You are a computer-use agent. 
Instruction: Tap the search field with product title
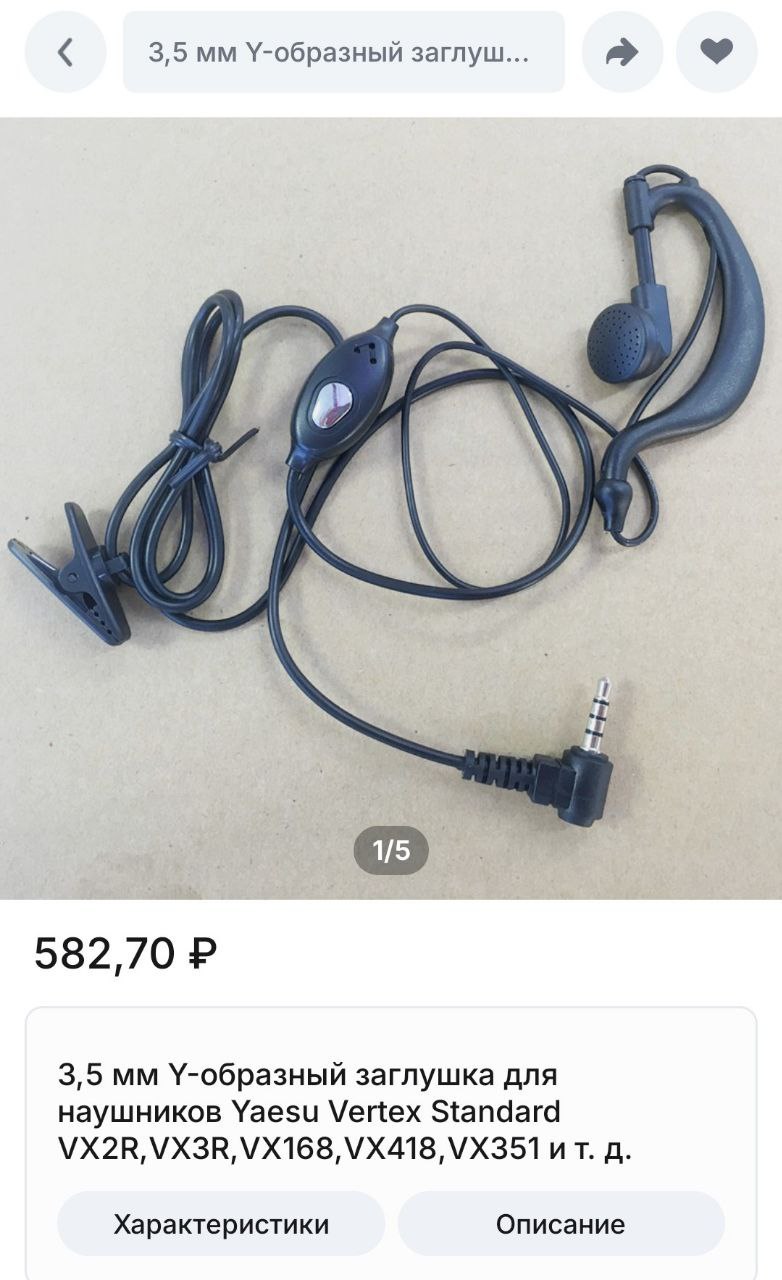343,52
